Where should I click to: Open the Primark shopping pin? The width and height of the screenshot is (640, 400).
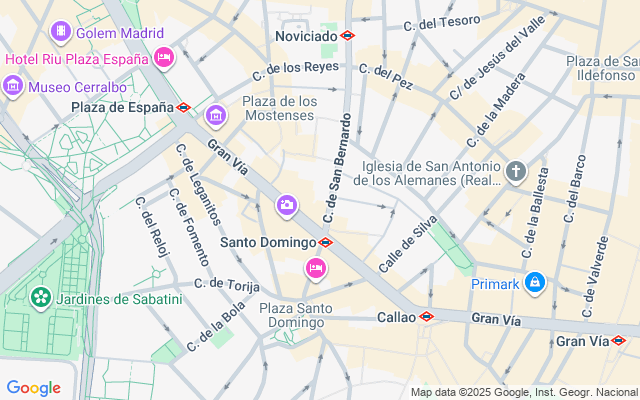[x=535, y=283]
